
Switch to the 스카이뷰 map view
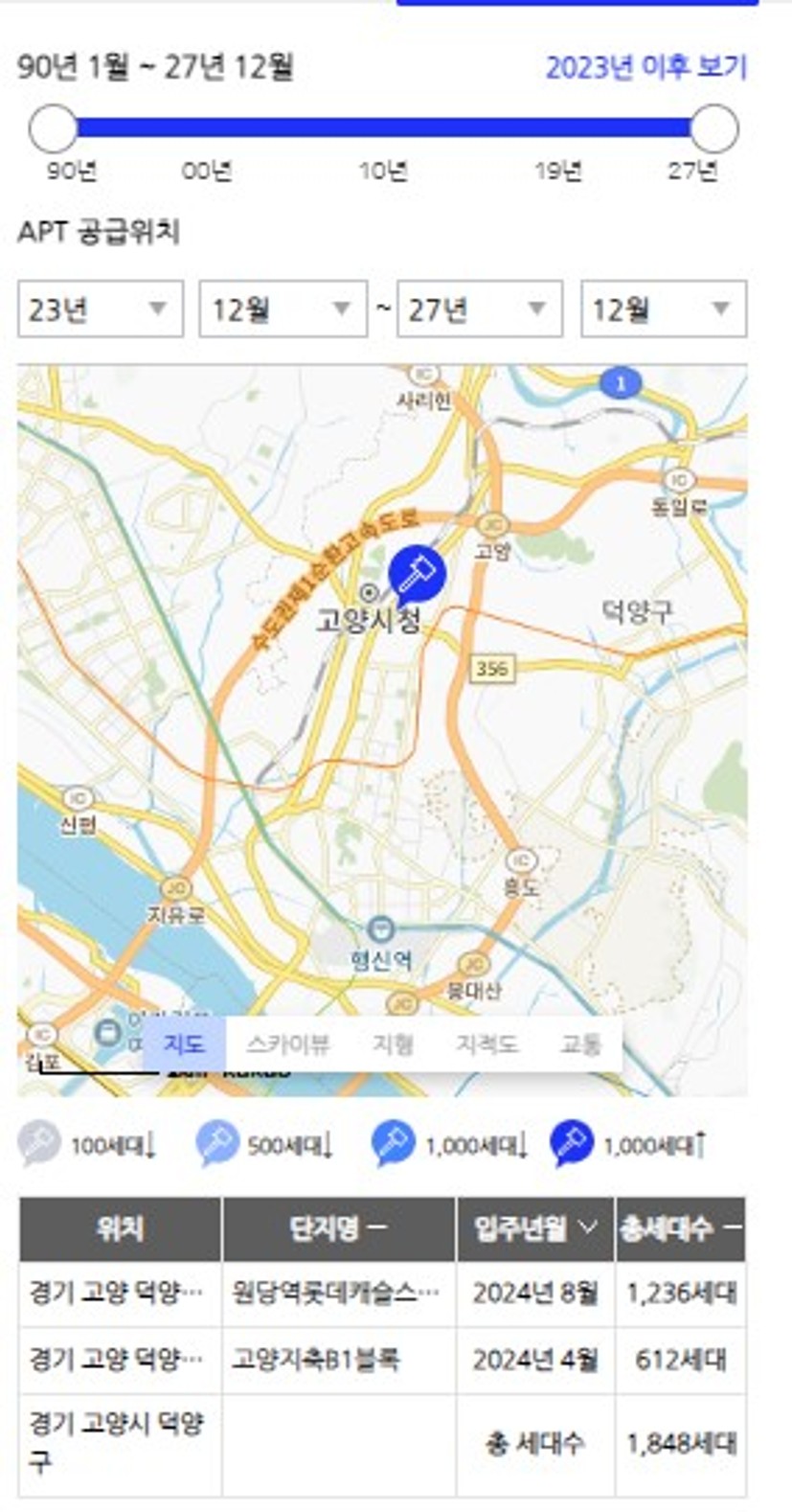point(287,1043)
